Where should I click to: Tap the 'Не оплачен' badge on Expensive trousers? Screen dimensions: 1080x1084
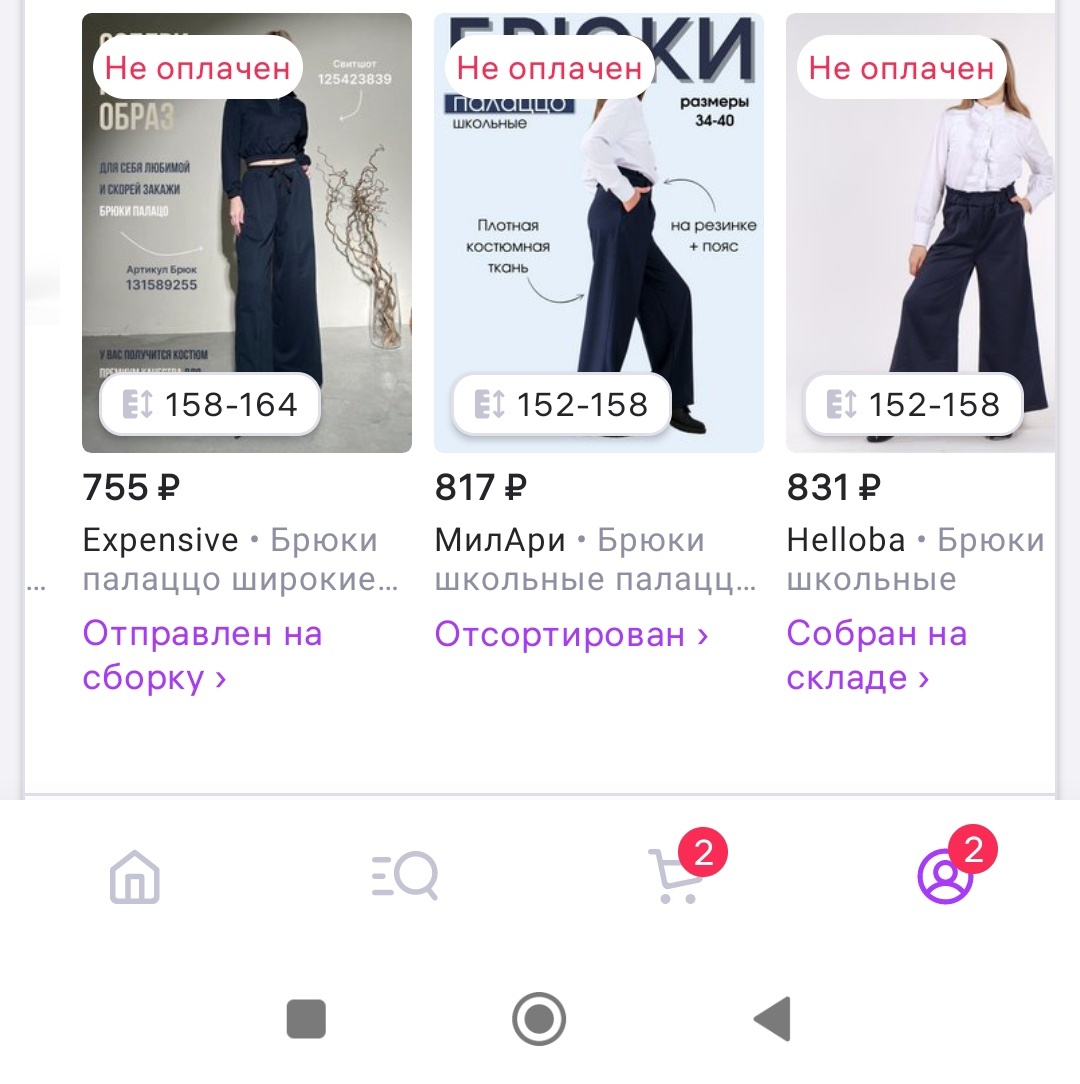click(x=197, y=66)
